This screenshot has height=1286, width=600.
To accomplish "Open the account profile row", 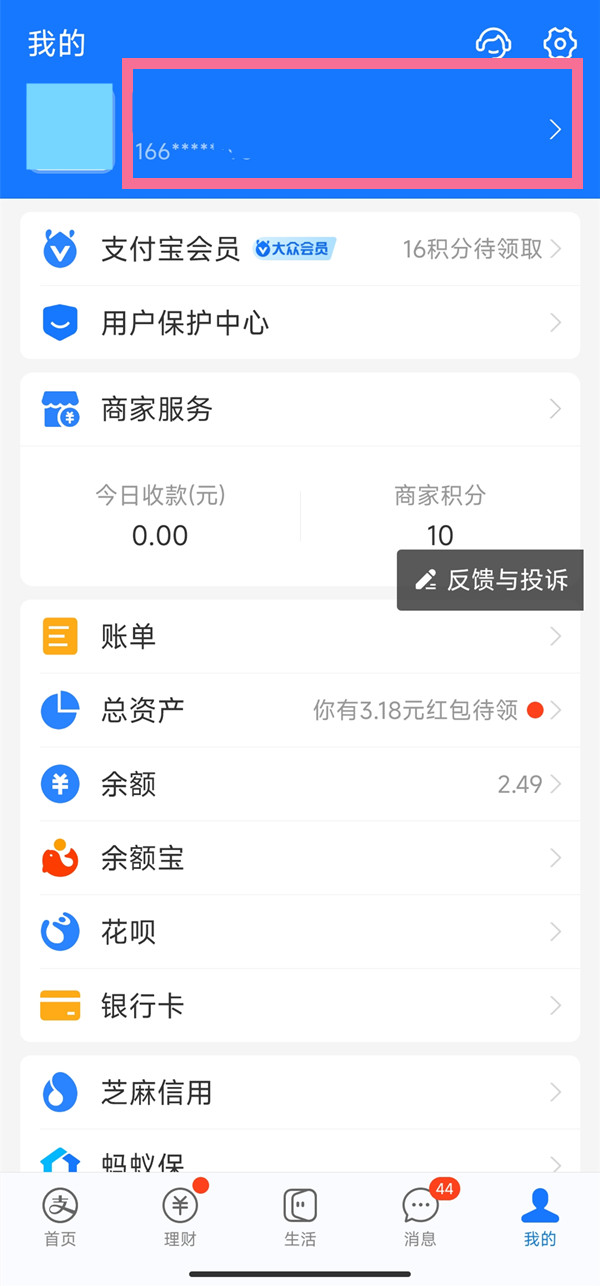I will click(x=348, y=124).
